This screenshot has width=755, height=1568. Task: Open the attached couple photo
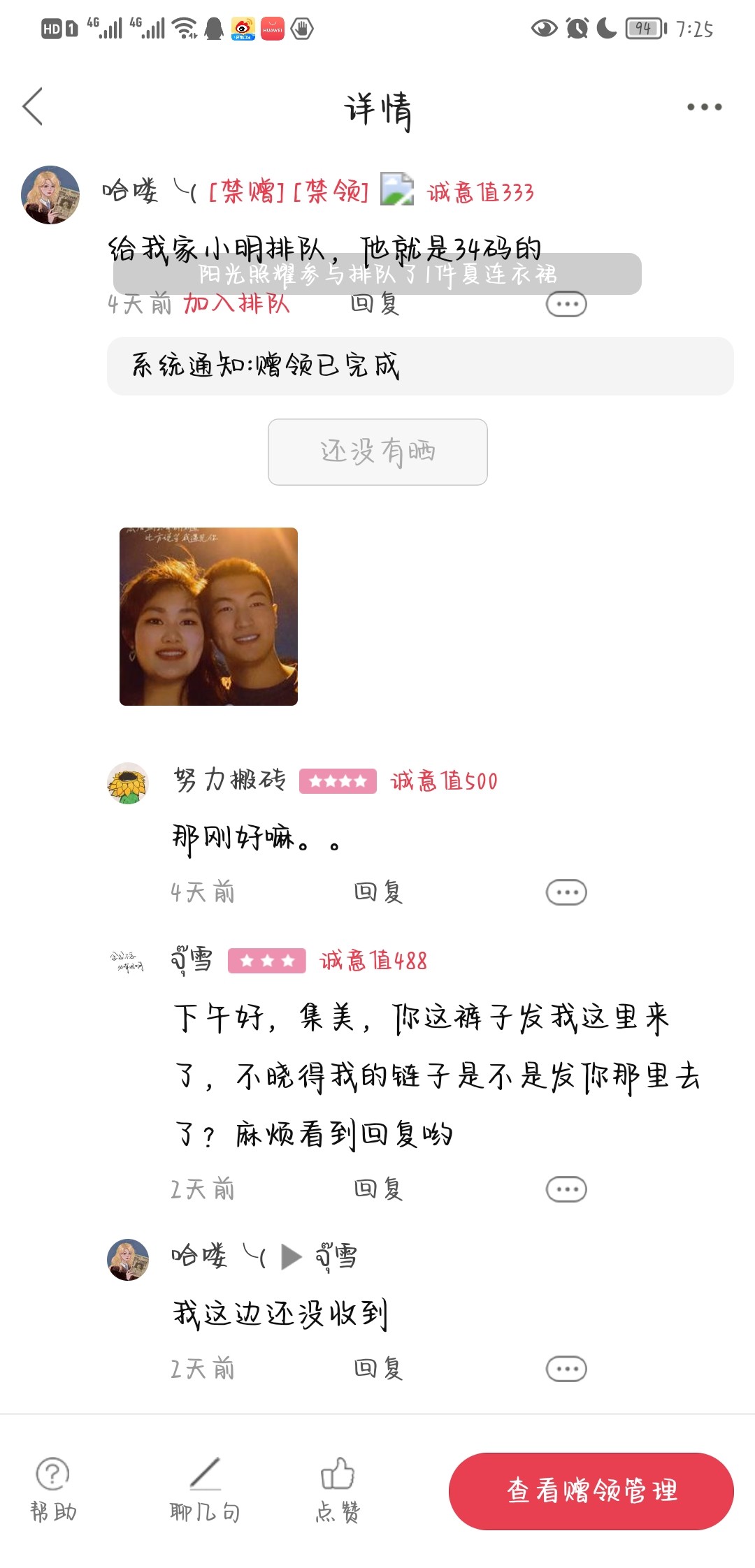208,616
